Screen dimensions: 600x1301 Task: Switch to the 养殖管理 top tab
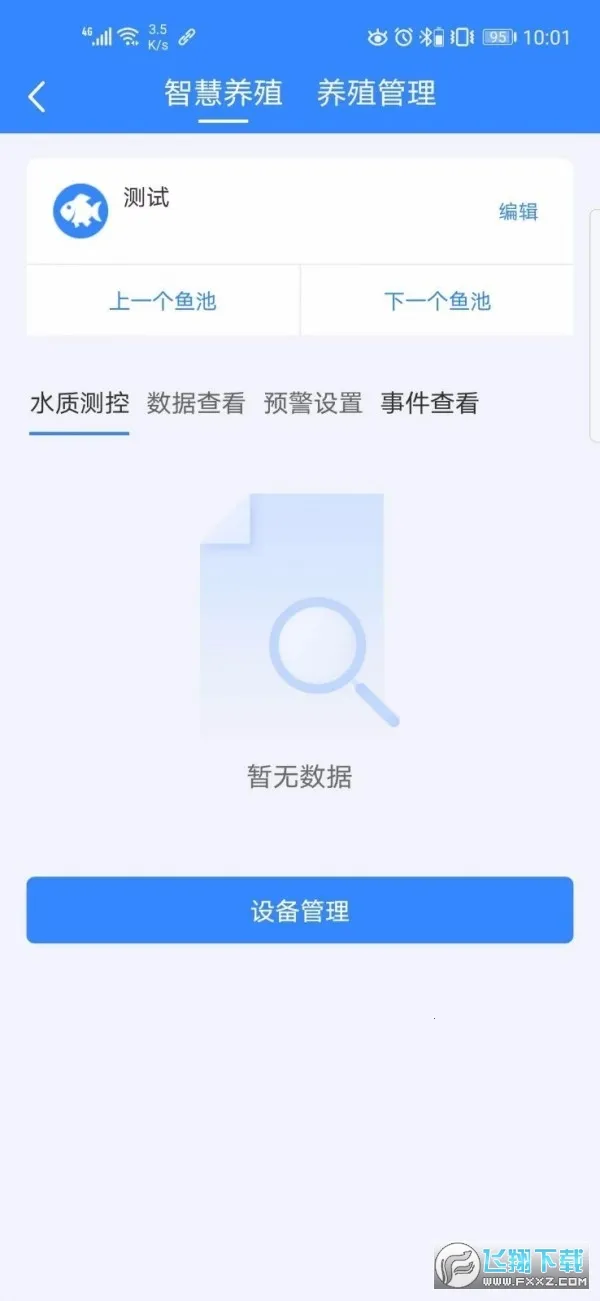pos(376,94)
